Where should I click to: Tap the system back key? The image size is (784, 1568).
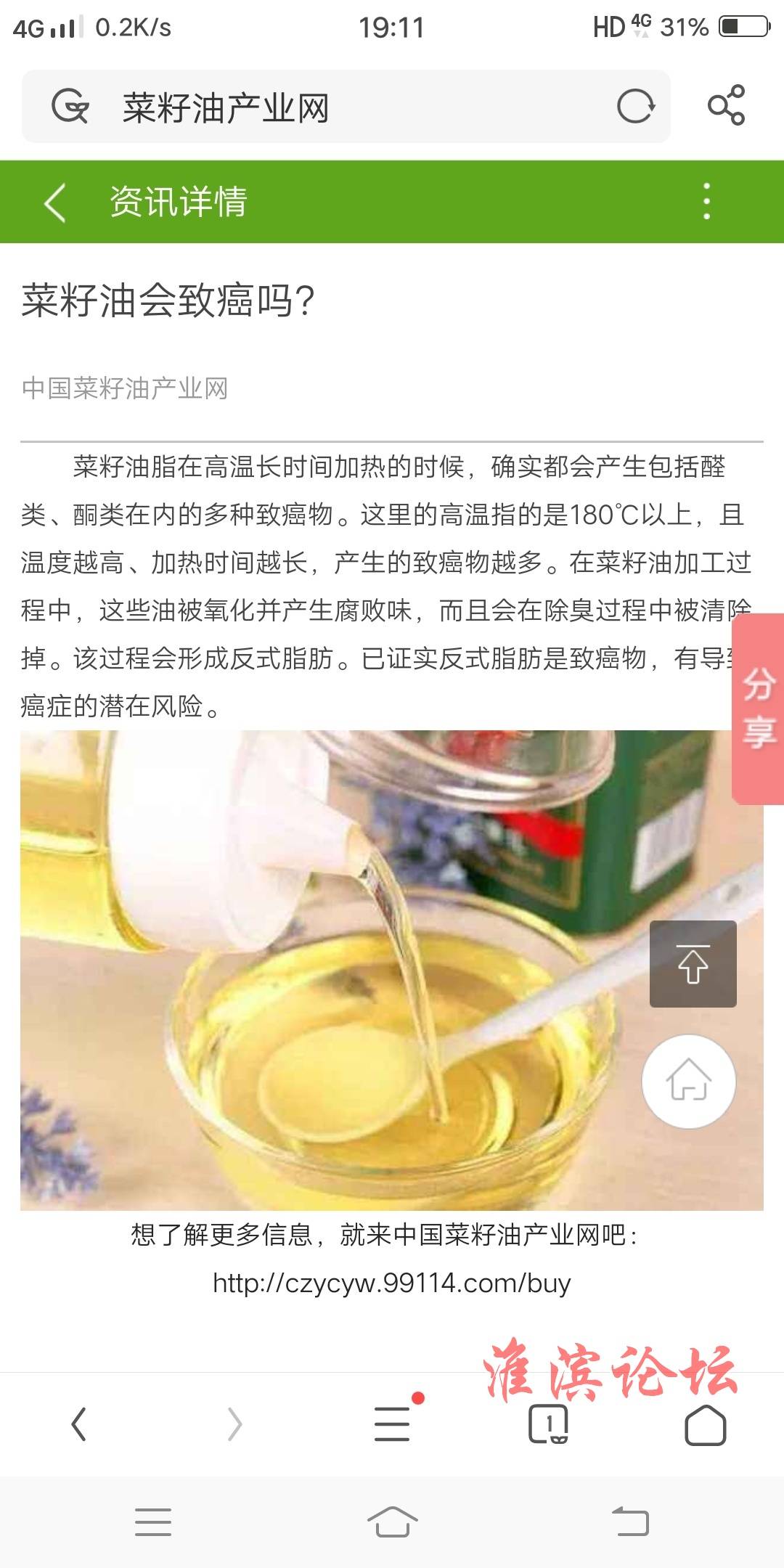click(x=630, y=1521)
